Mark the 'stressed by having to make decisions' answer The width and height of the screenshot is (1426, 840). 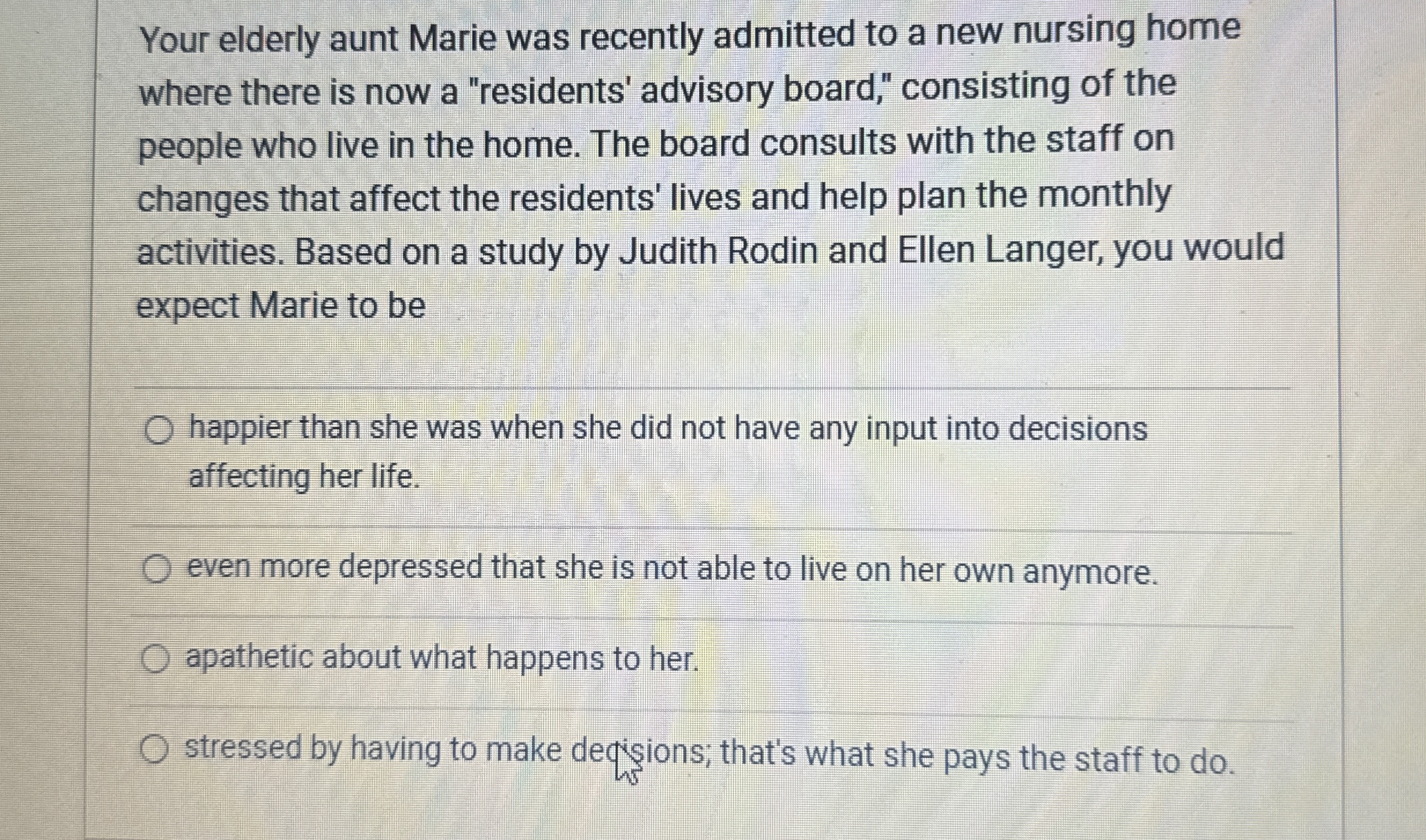(154, 749)
